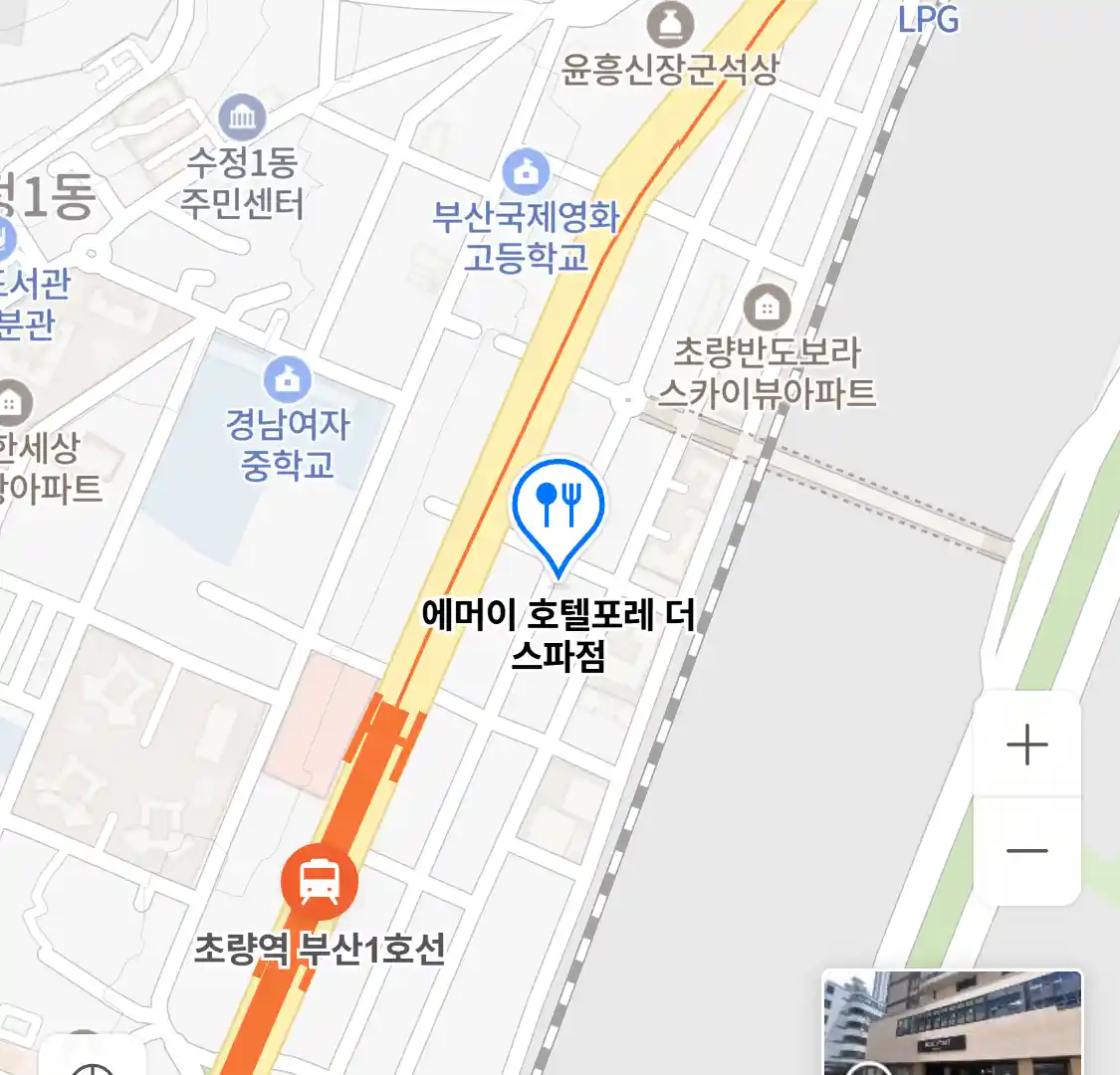Tap the 초량반도보라스카이뷰아파트 marker
1120x1075 pixels.
point(767,308)
